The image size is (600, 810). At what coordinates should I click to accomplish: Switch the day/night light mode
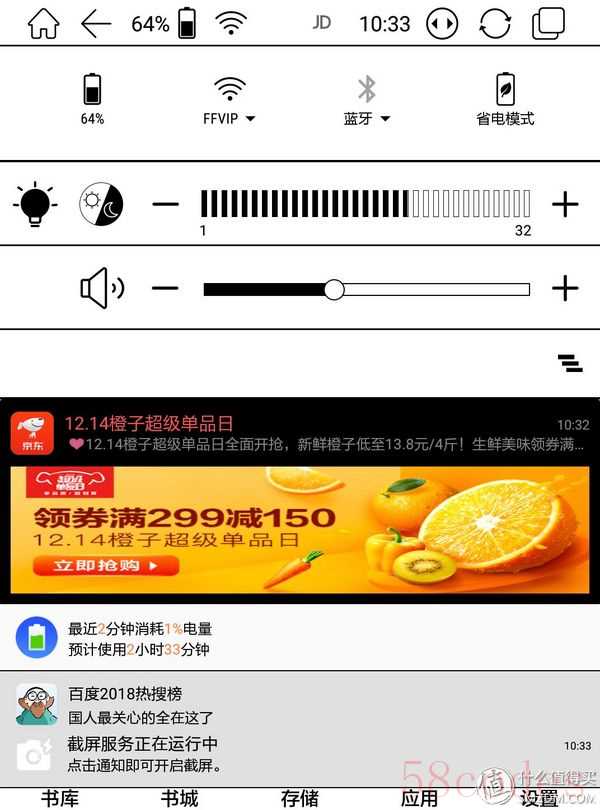point(100,203)
